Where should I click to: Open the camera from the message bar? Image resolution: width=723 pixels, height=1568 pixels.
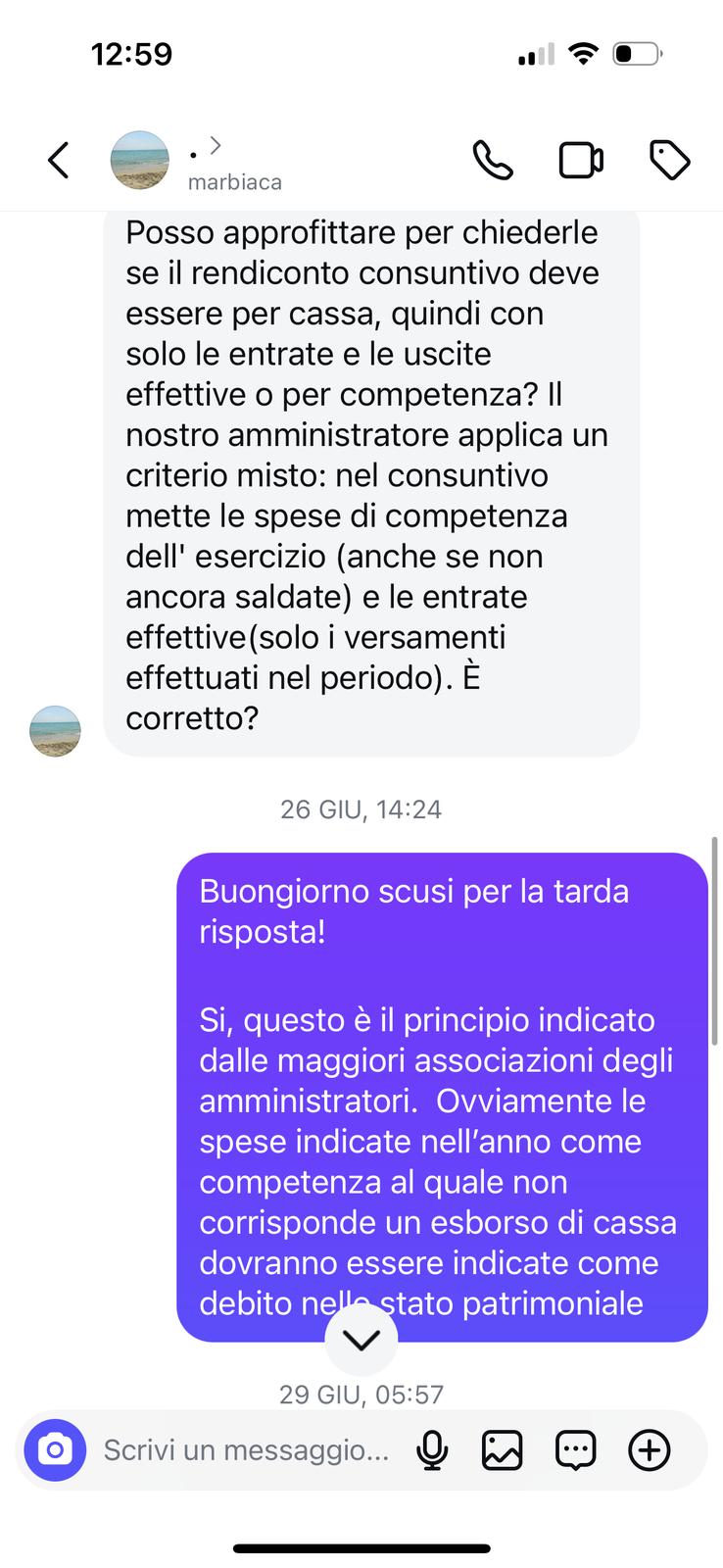coord(56,1449)
